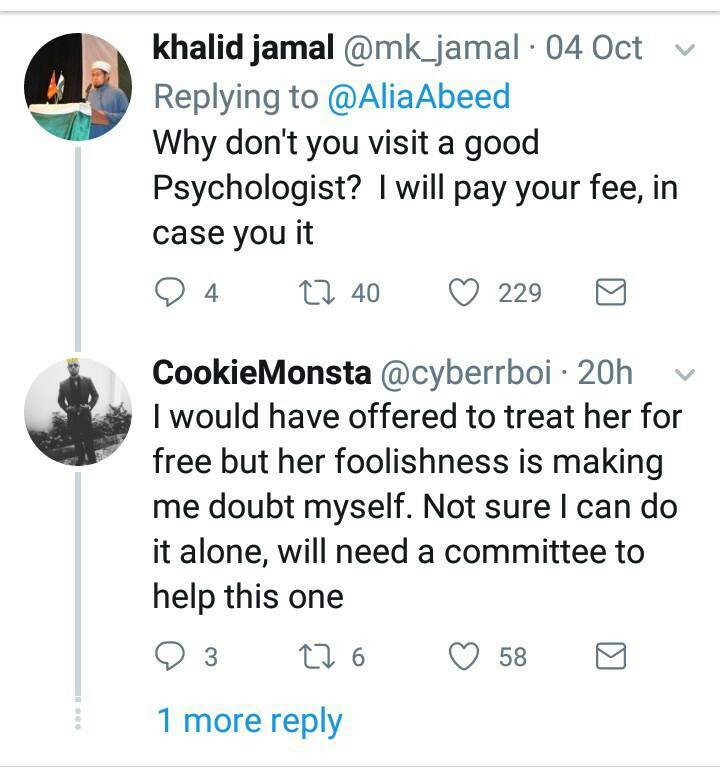The width and height of the screenshot is (720, 784).
Task: Retweet khalid jamal's tweet
Action: click(315, 292)
